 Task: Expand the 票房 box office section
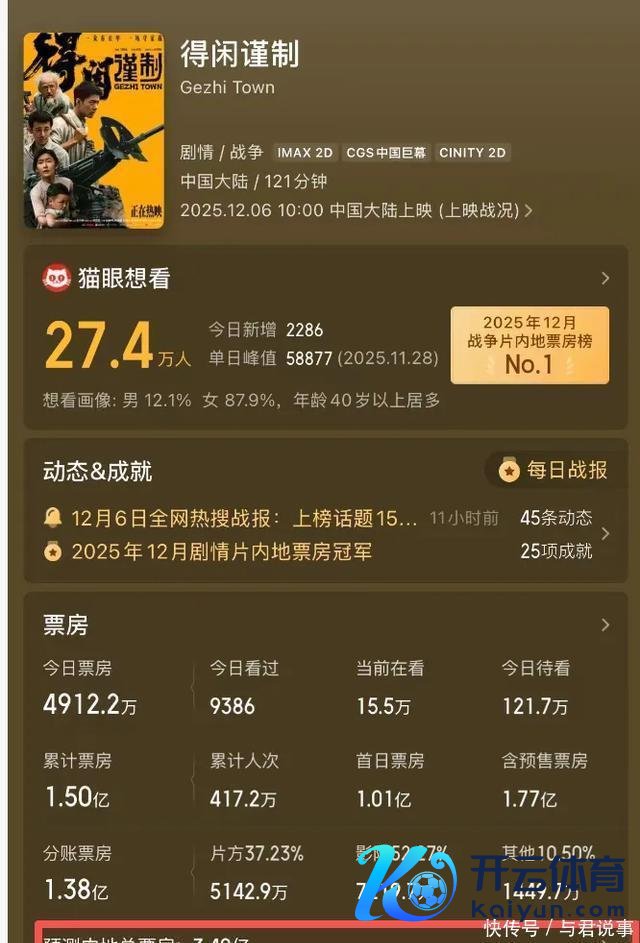pos(605,625)
